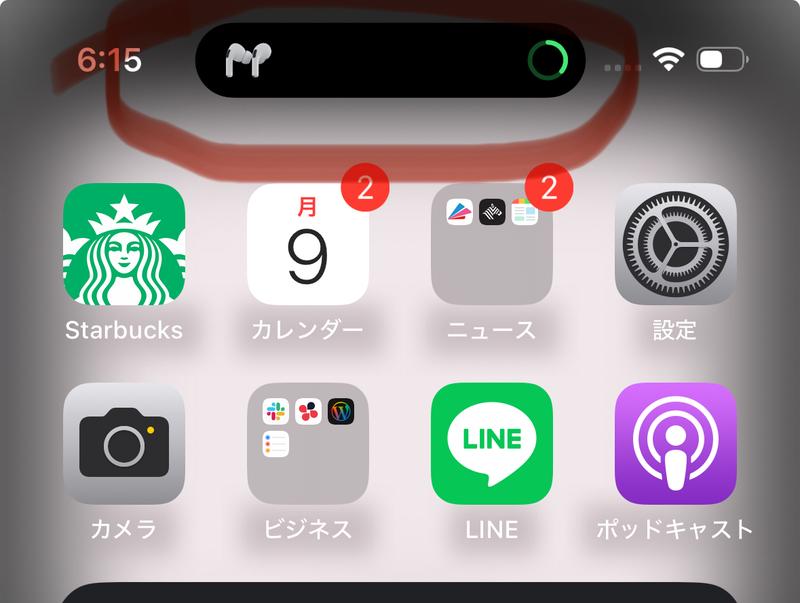Open the ビジネス folder
Viewport: 800px width, 603px height.
pyautogui.click(x=308, y=443)
